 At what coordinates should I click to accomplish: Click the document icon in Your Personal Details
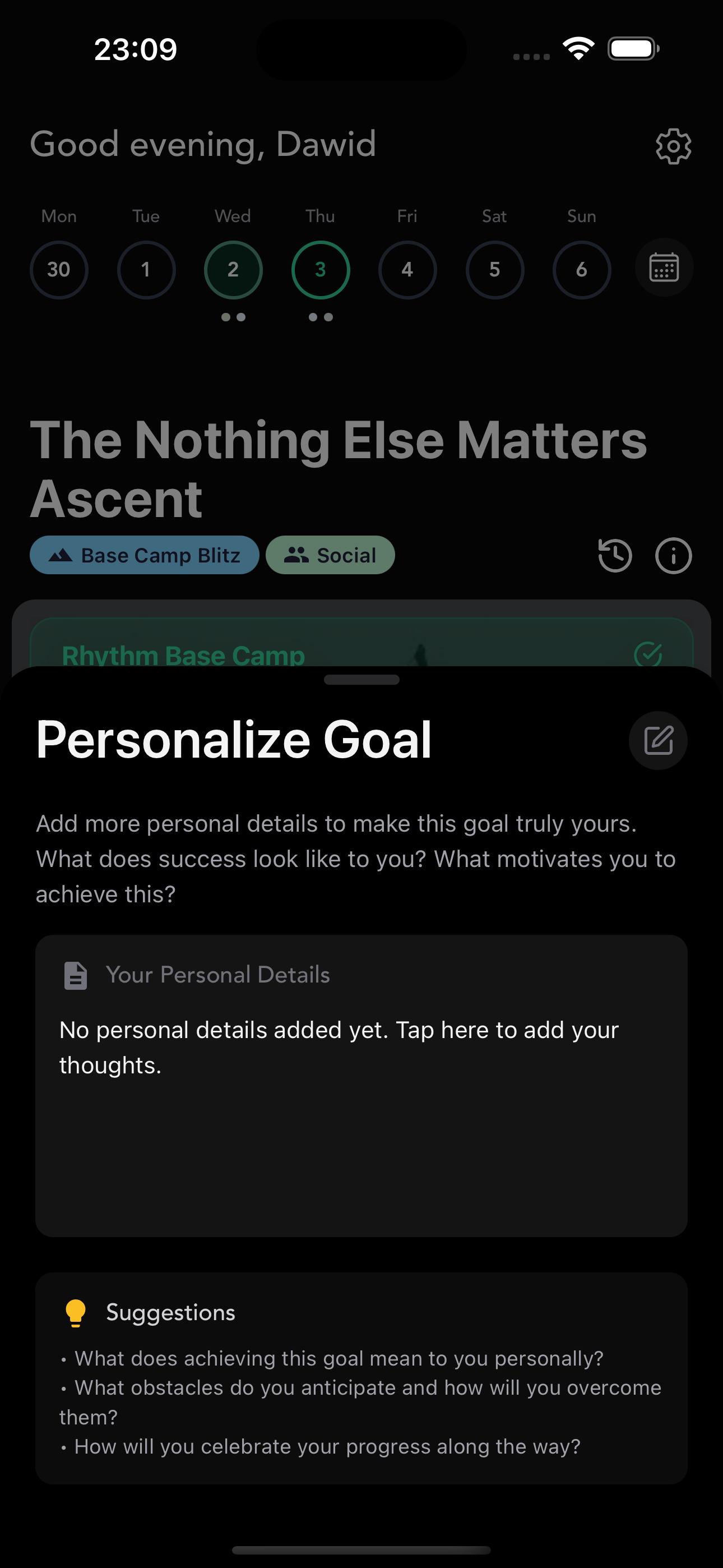[x=75, y=974]
